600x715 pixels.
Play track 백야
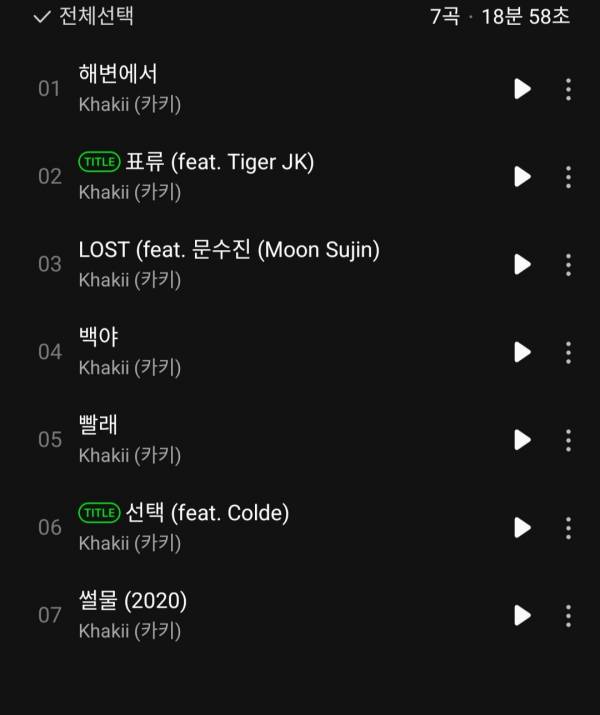point(522,352)
